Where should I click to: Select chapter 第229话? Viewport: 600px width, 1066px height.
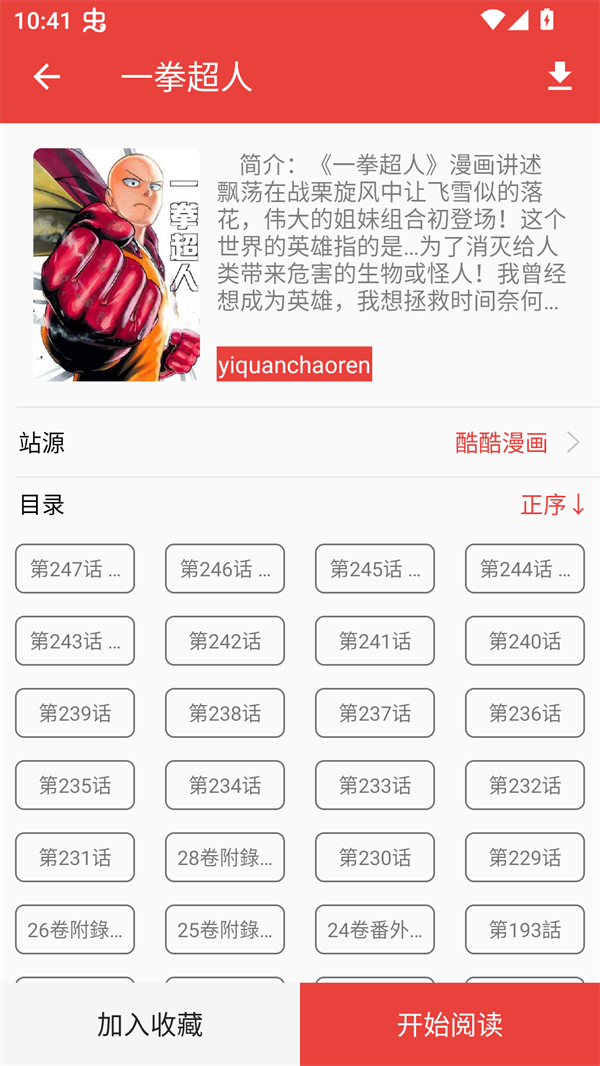[525, 857]
